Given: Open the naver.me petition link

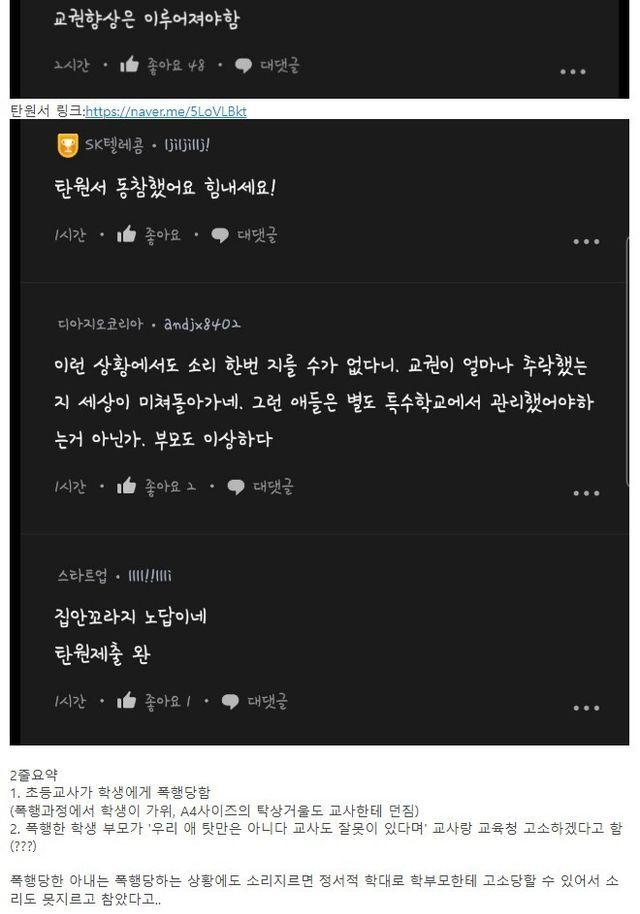Looking at the screenshot, I should click(165, 111).
